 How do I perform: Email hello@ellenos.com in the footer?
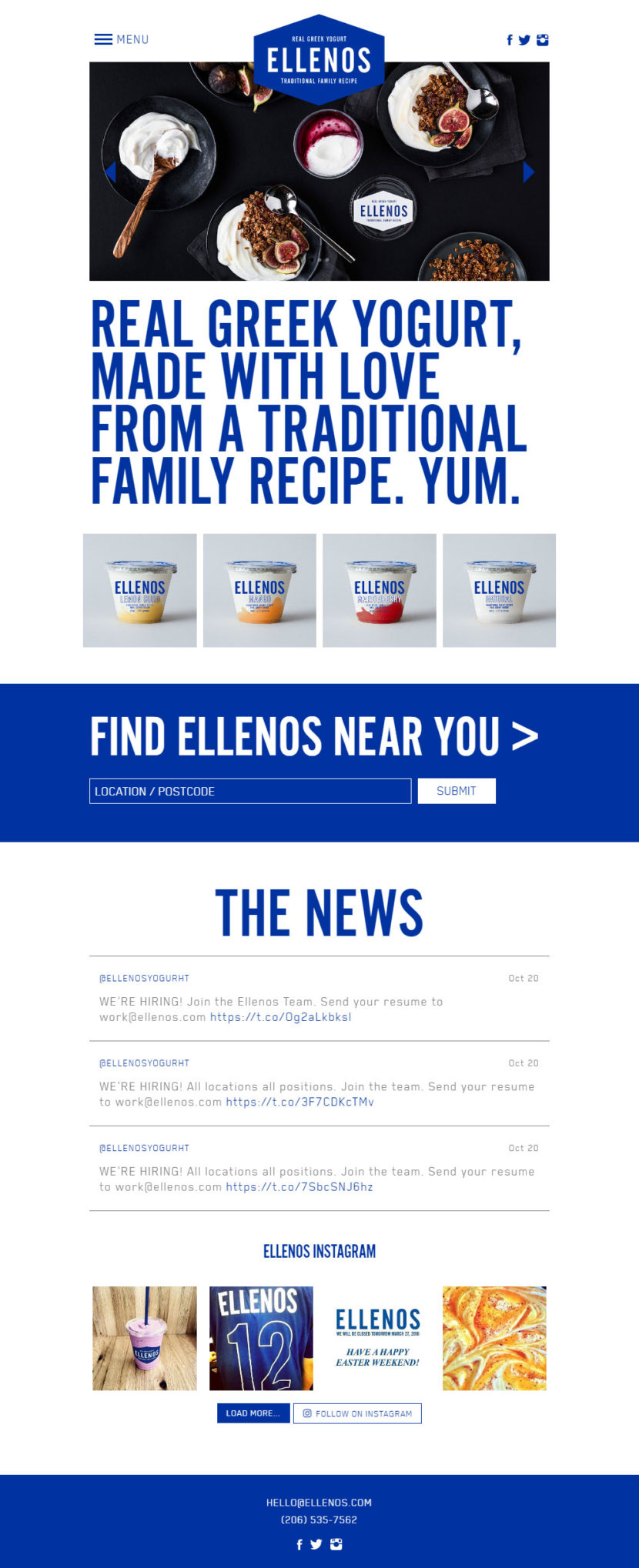point(319,1503)
